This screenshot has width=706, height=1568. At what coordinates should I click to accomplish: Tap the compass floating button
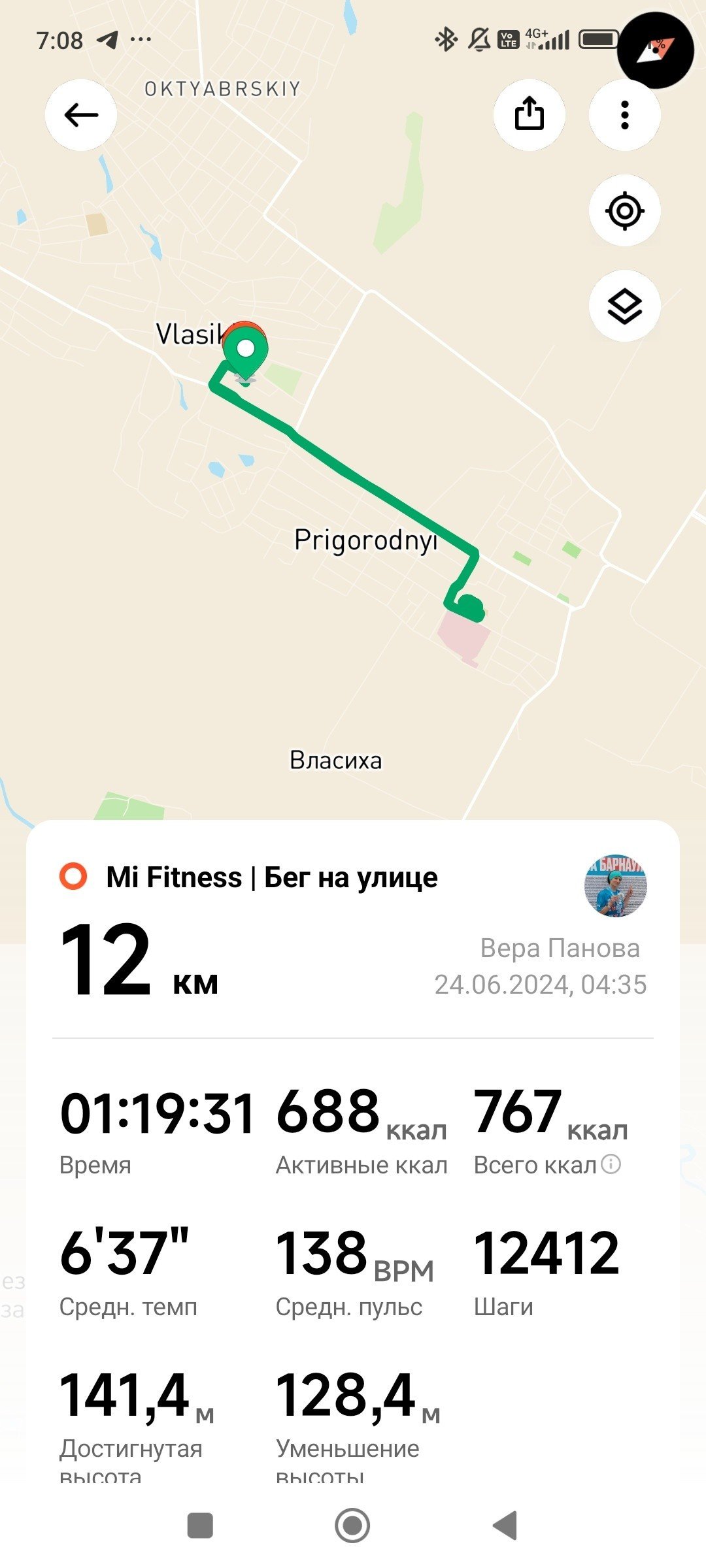pyautogui.click(x=655, y=50)
